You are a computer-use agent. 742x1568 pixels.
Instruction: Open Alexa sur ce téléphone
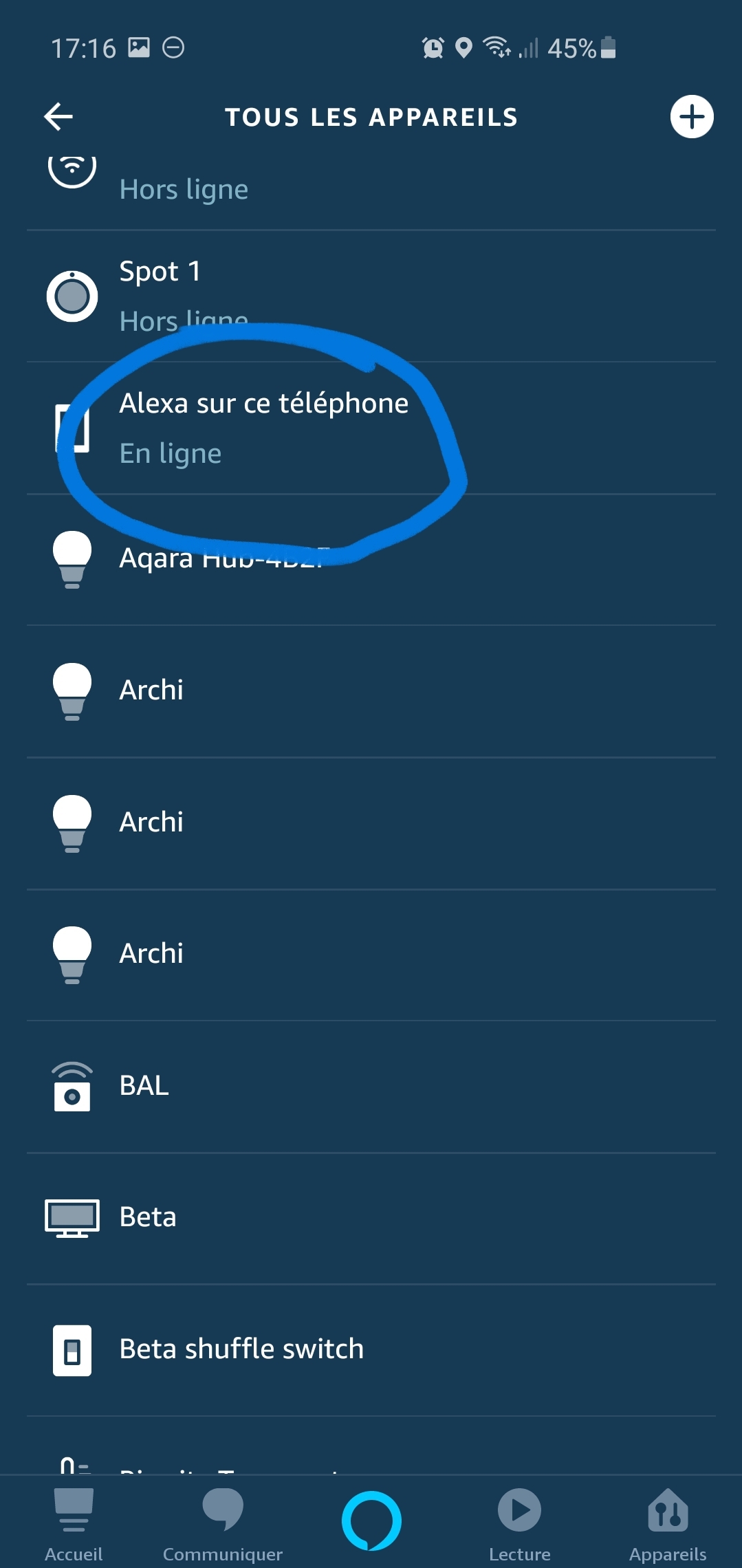(x=371, y=428)
